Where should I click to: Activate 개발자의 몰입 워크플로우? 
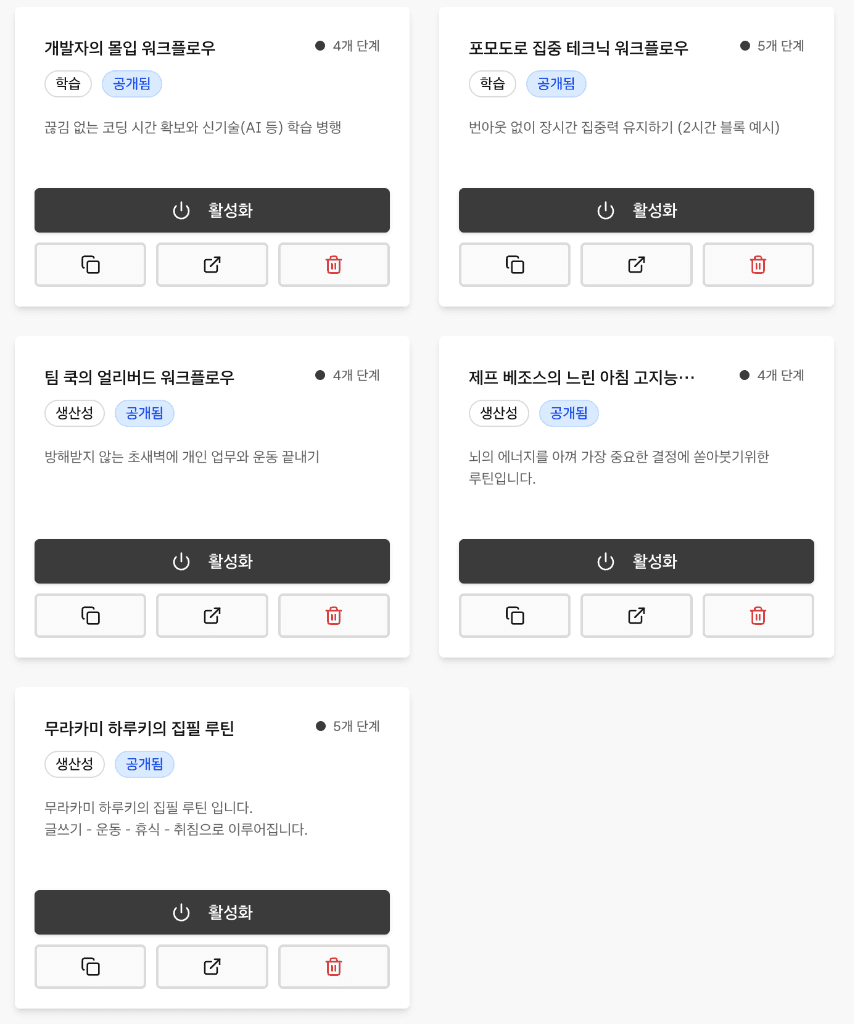click(212, 210)
